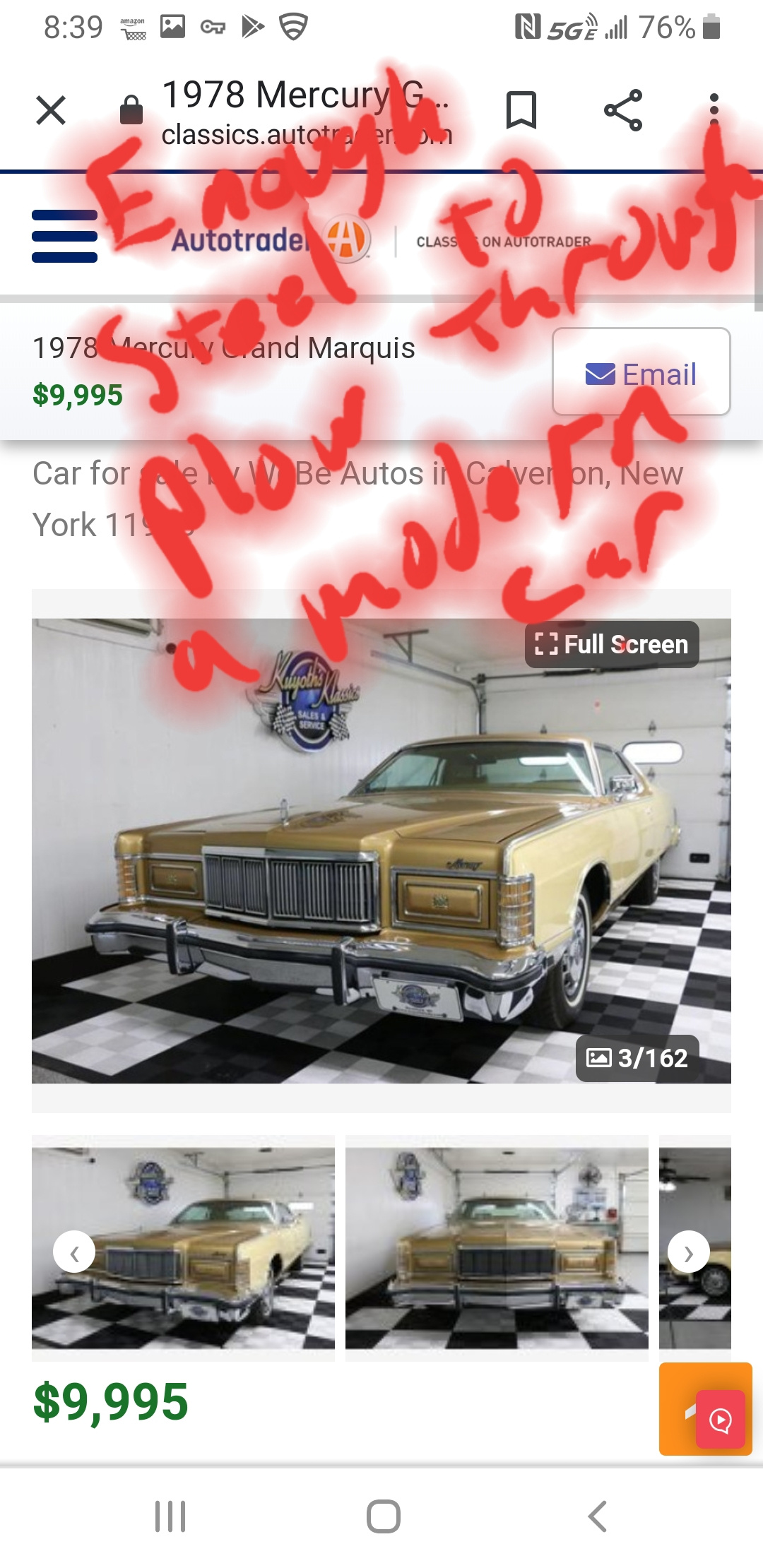The height and width of the screenshot is (1568, 763).
Task: Open the live chat floating button
Action: tap(720, 1419)
